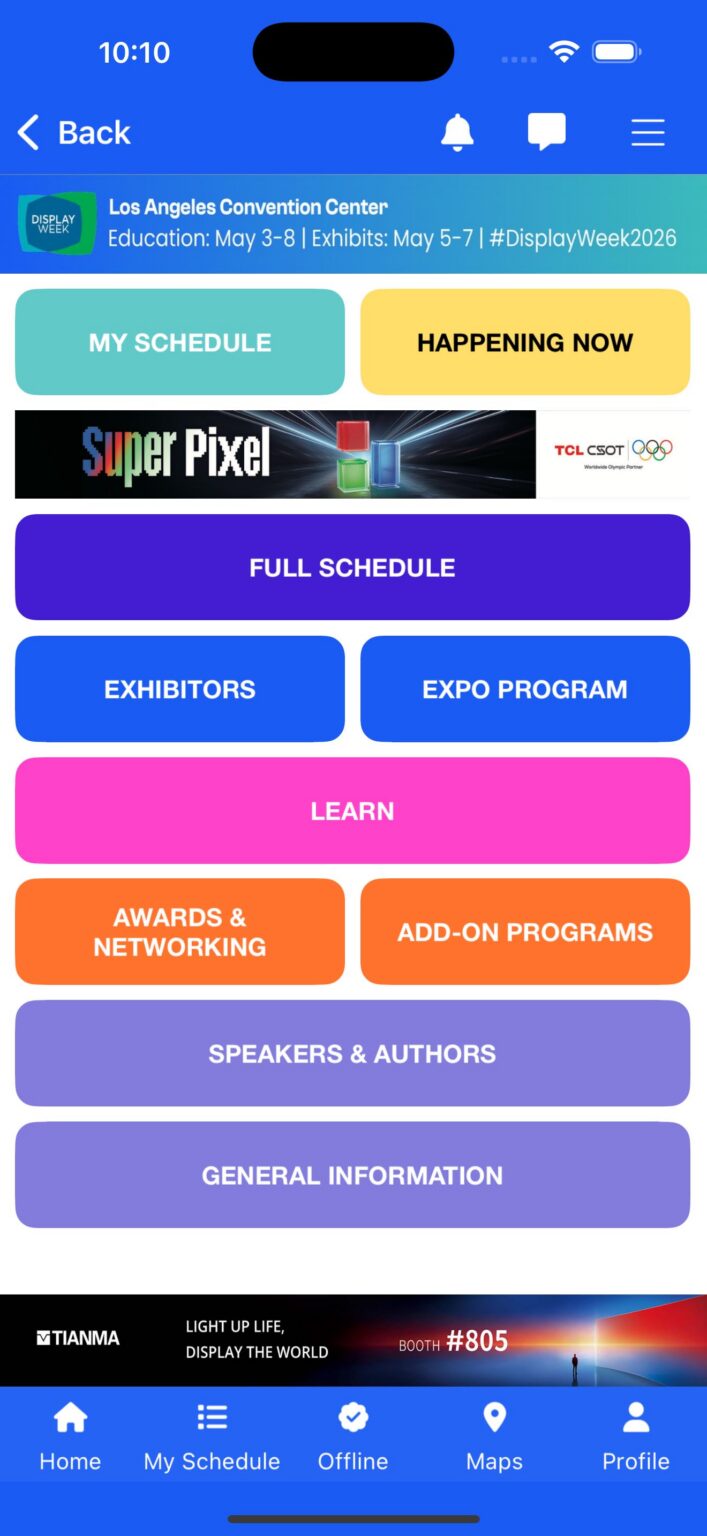Open the notifications bell
This screenshot has width=707, height=1536.
coord(457,132)
